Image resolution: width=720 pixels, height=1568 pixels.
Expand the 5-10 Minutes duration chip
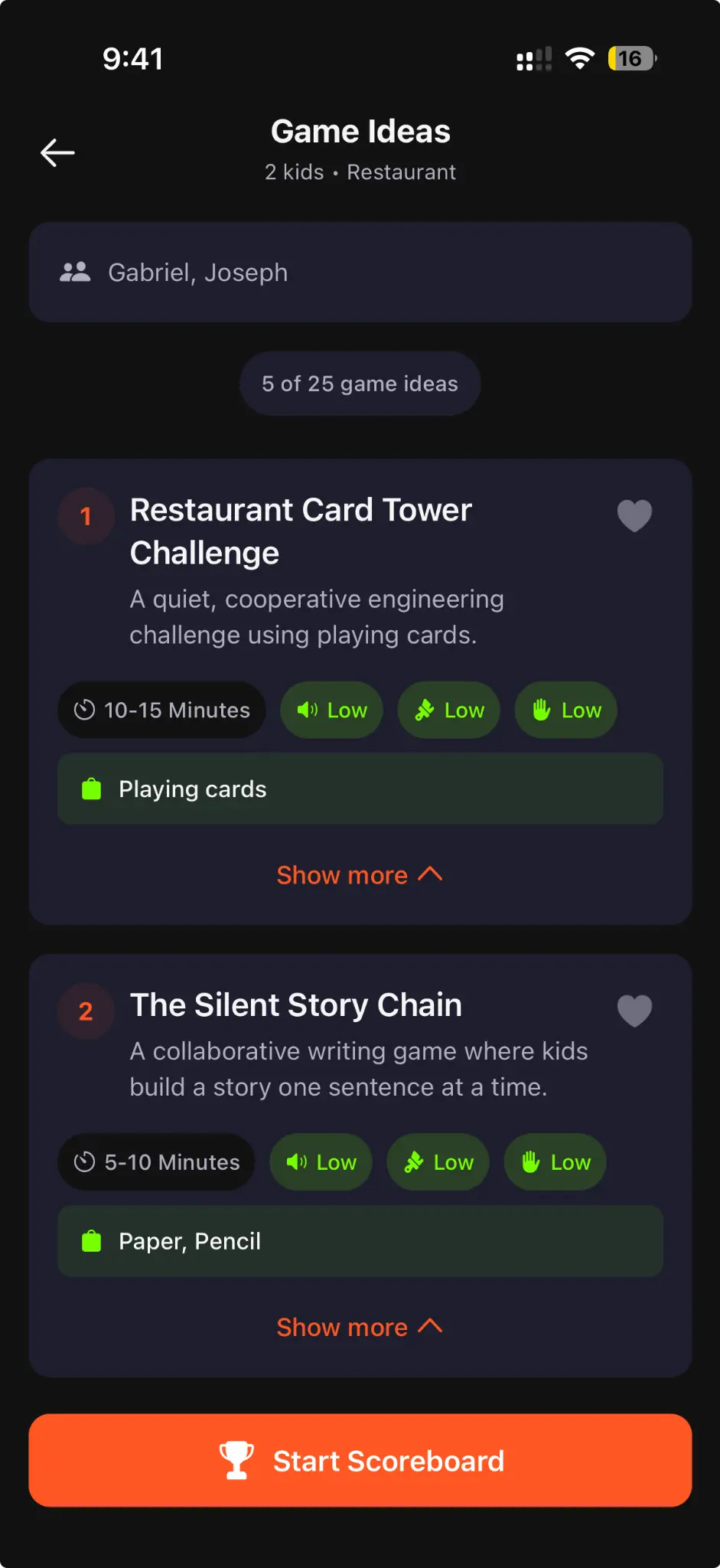pos(156,1161)
